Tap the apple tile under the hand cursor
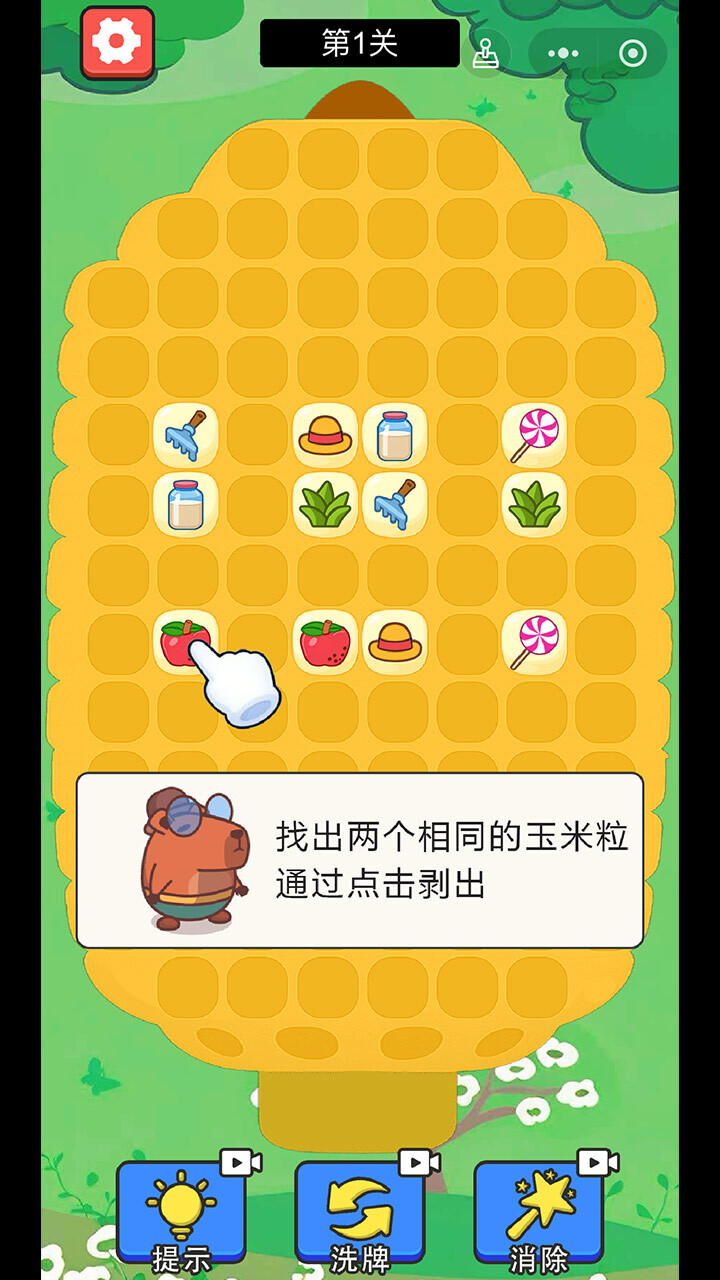 pos(186,640)
